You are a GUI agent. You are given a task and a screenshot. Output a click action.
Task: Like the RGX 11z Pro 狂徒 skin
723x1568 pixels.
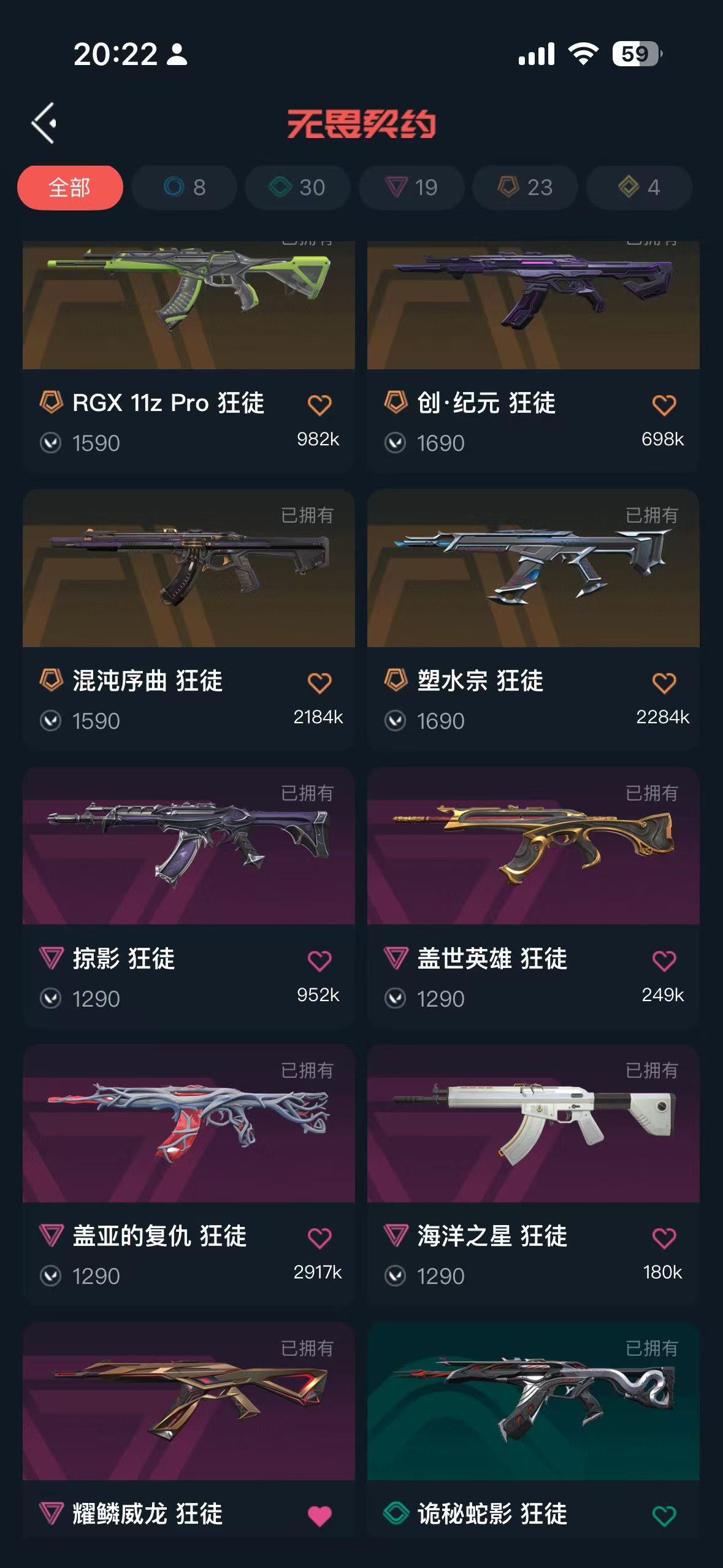click(319, 405)
